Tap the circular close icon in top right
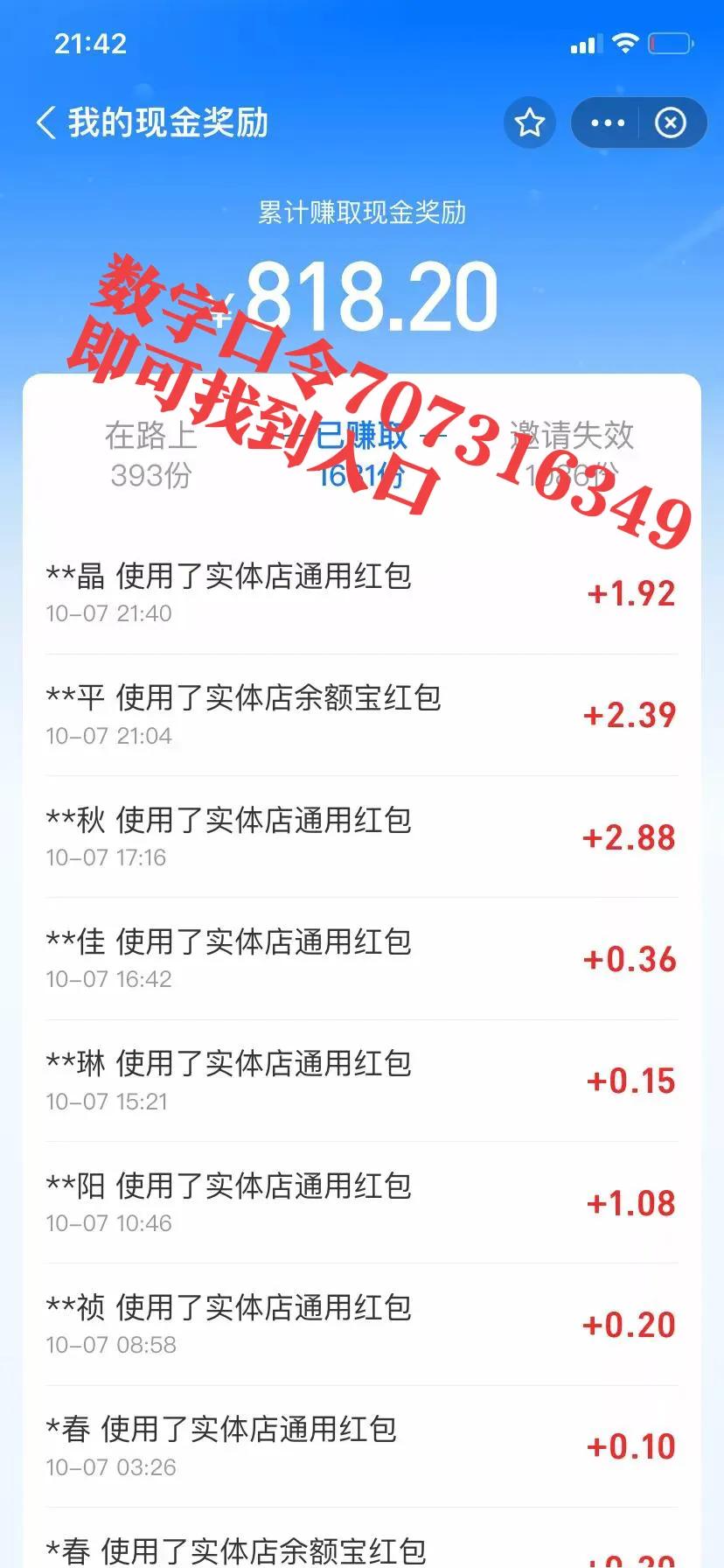 (x=669, y=122)
